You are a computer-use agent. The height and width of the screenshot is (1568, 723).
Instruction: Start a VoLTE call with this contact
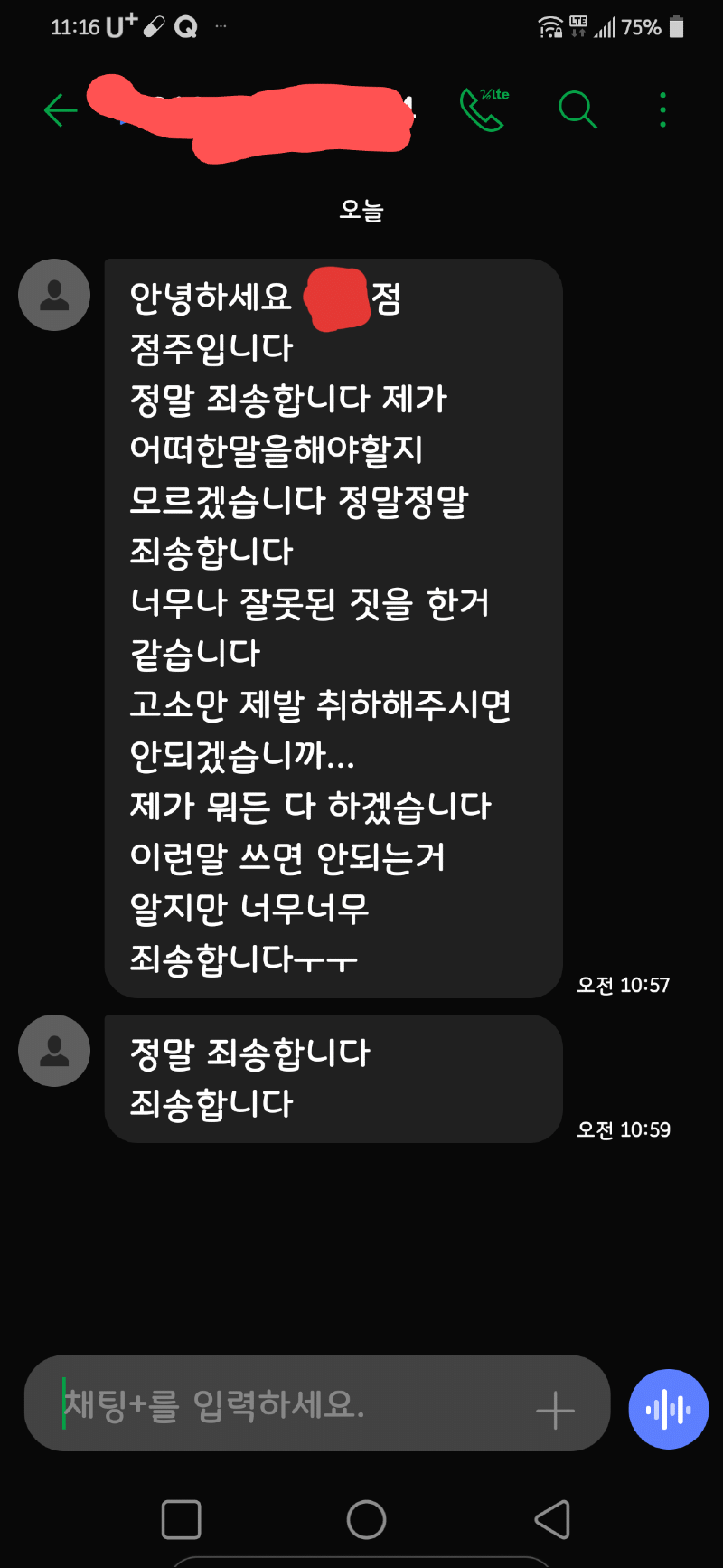tap(483, 110)
